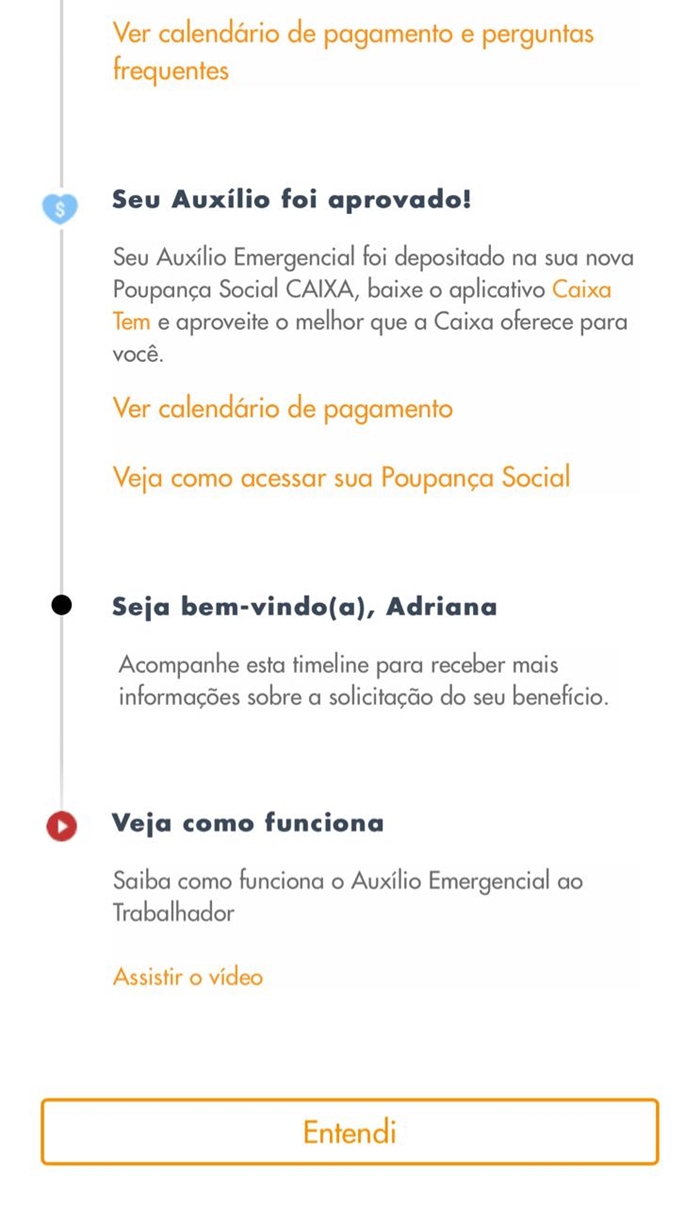Screen dimensions: 700x1206
Task: Open payment calendar and frequently asked questions link
Action: pos(353,52)
